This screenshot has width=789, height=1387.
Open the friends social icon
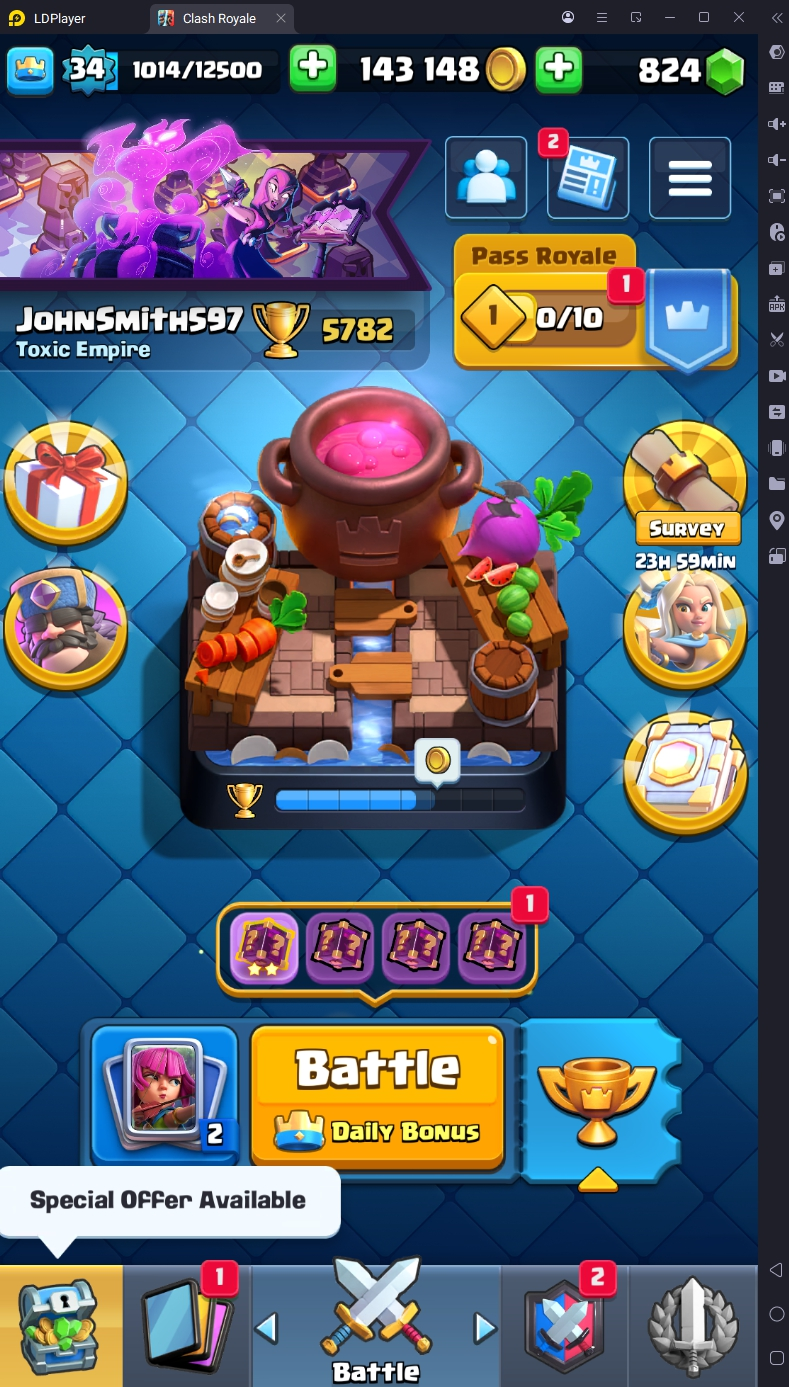click(x=486, y=177)
